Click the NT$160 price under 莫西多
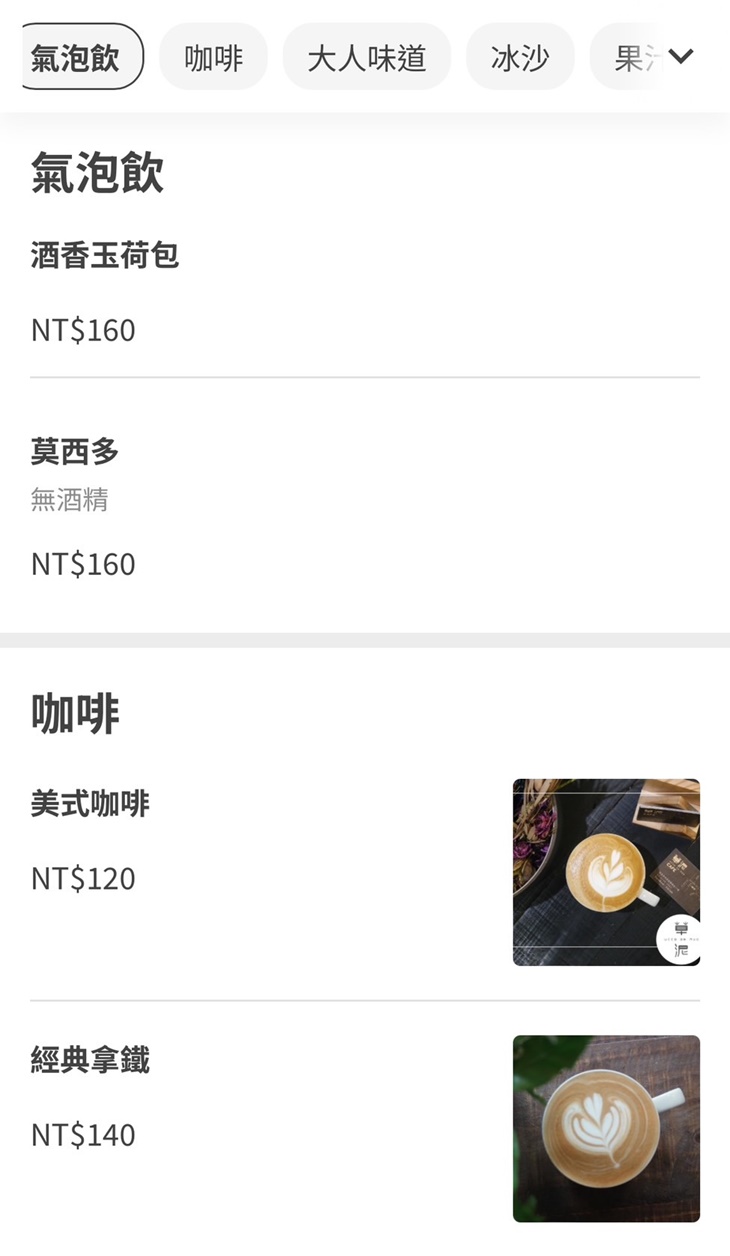 (80, 563)
